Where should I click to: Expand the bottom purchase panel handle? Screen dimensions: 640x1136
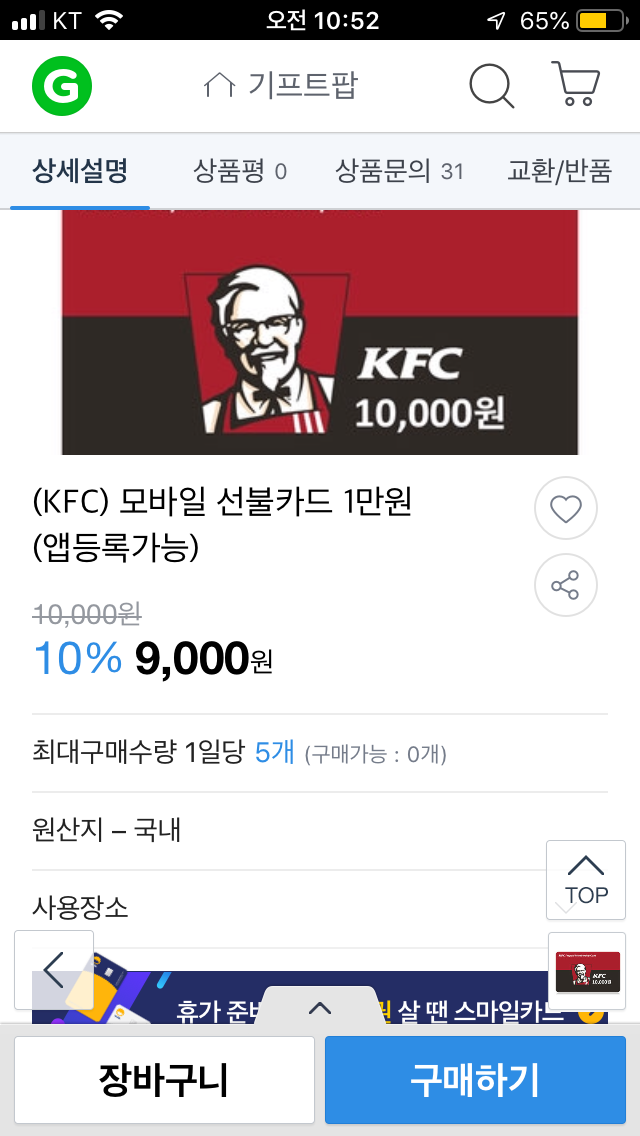320,1007
